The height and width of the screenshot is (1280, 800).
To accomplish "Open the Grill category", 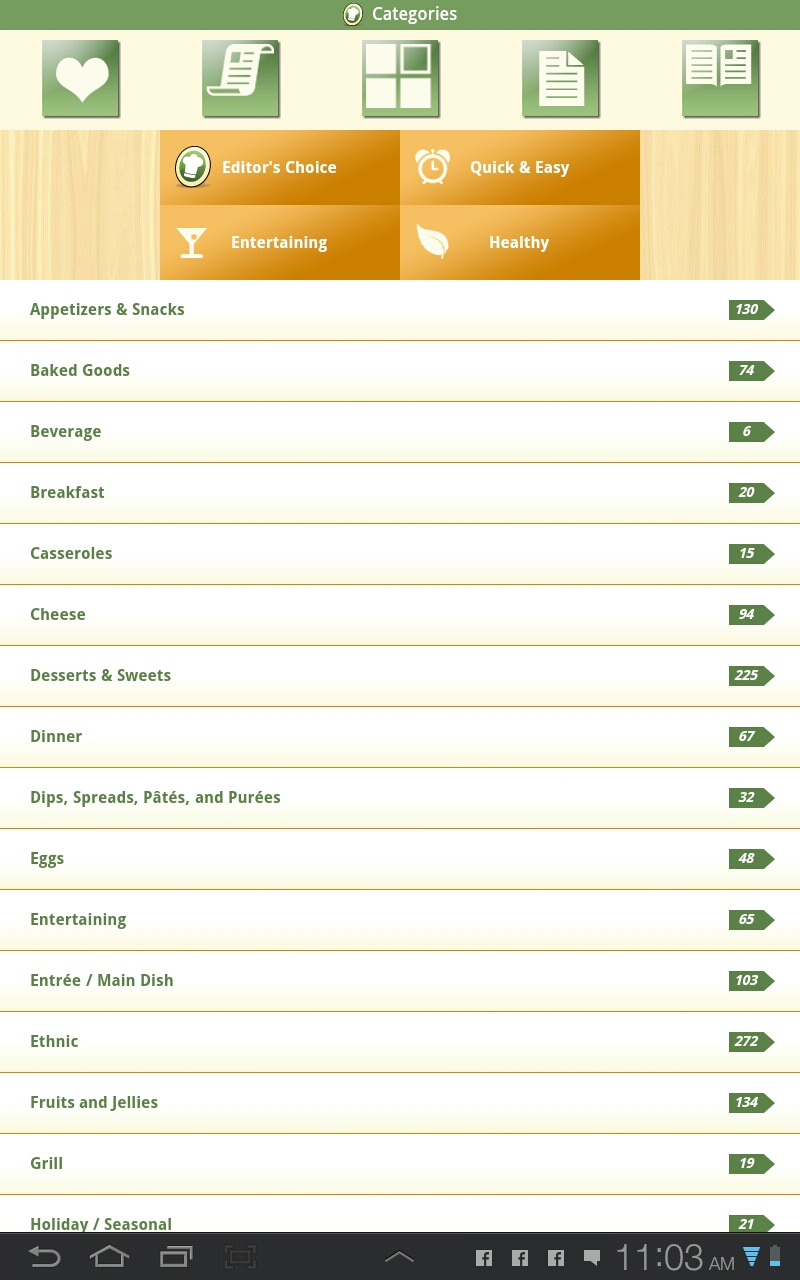I will pos(400,1164).
